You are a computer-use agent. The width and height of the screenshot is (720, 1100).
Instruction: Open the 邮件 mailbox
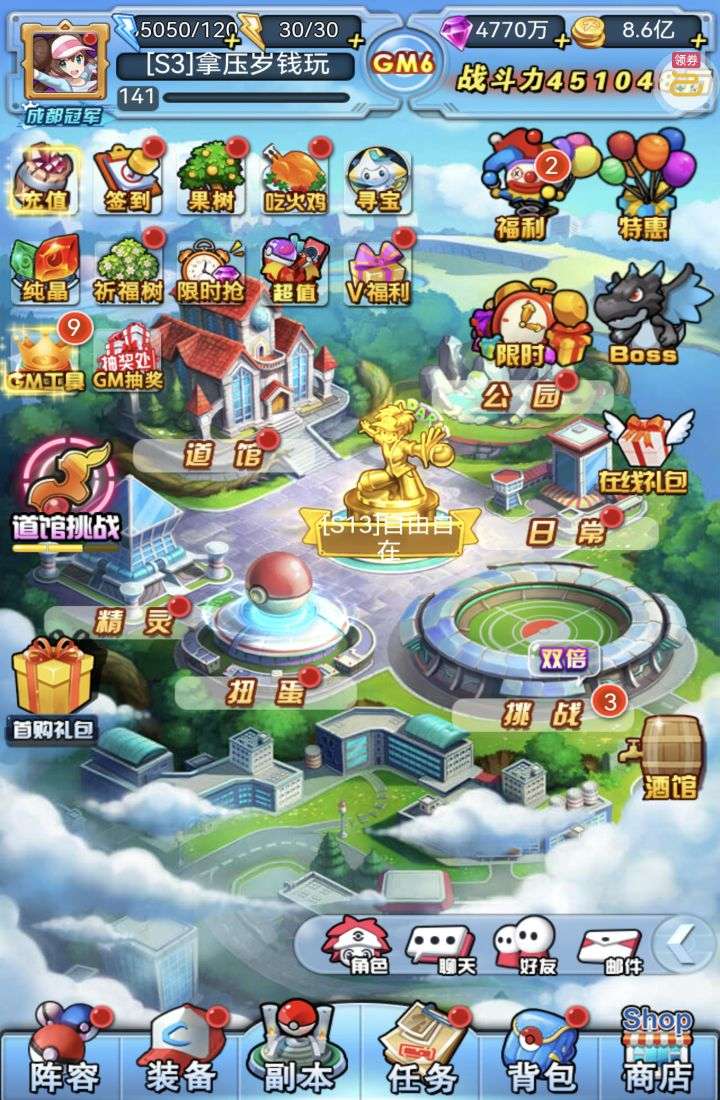[x=609, y=946]
